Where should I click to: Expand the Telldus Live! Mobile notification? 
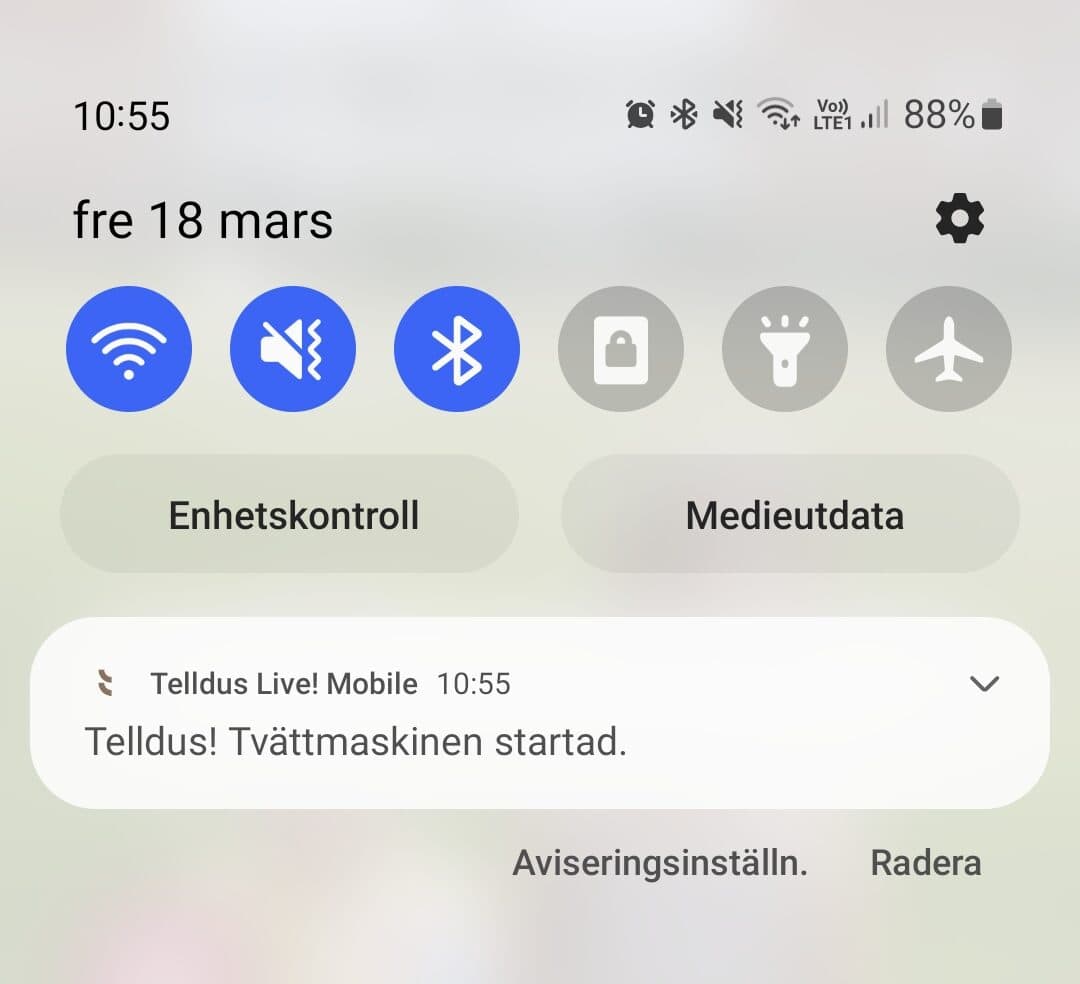pos(985,684)
